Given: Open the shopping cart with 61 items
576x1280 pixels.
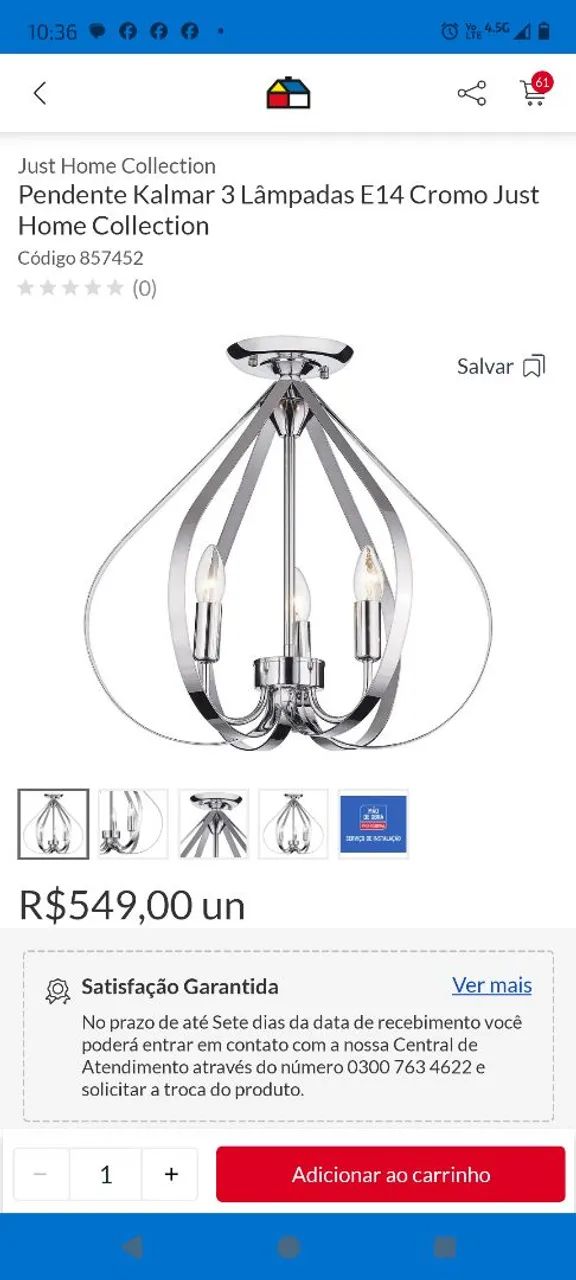Looking at the screenshot, I should click(x=536, y=90).
